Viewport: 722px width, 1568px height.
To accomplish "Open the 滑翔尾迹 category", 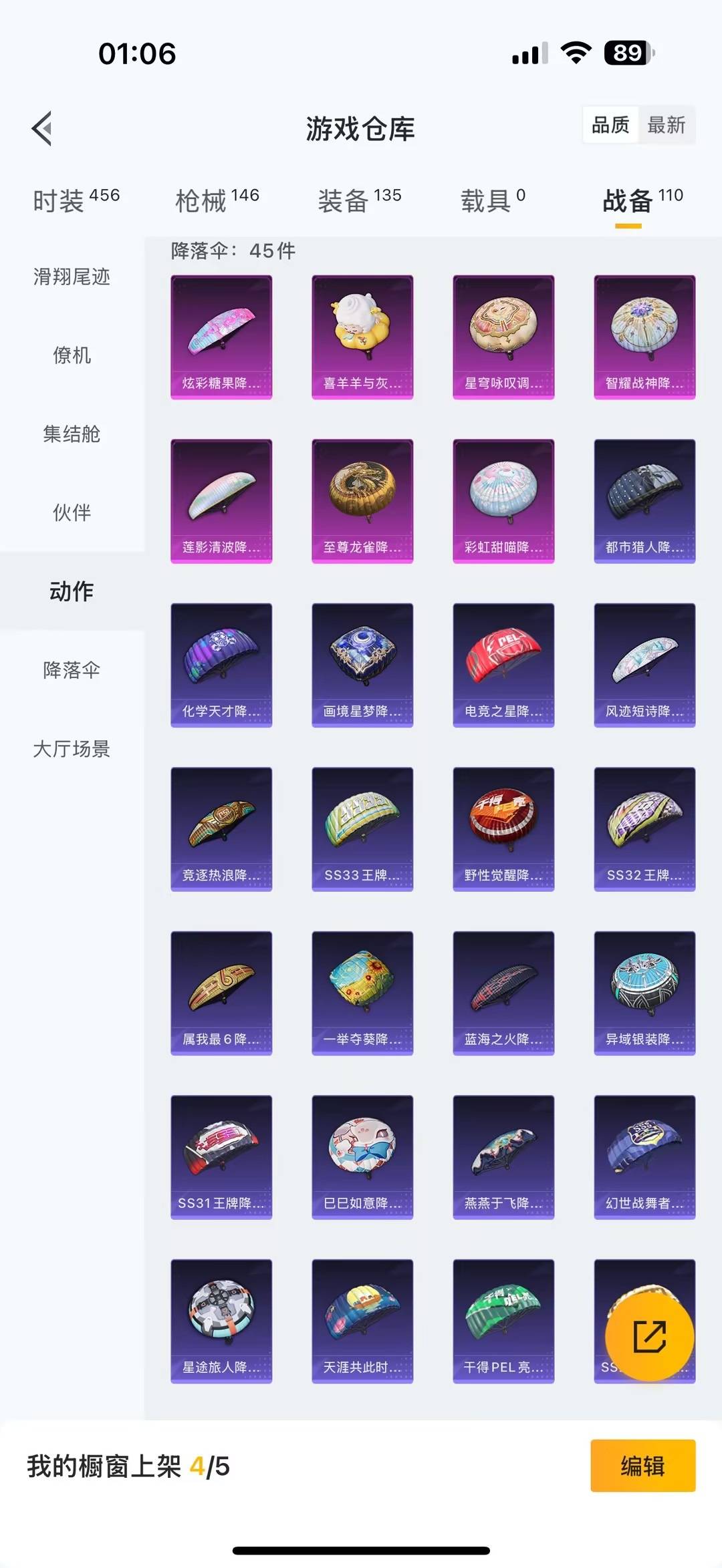I will pos(72,277).
